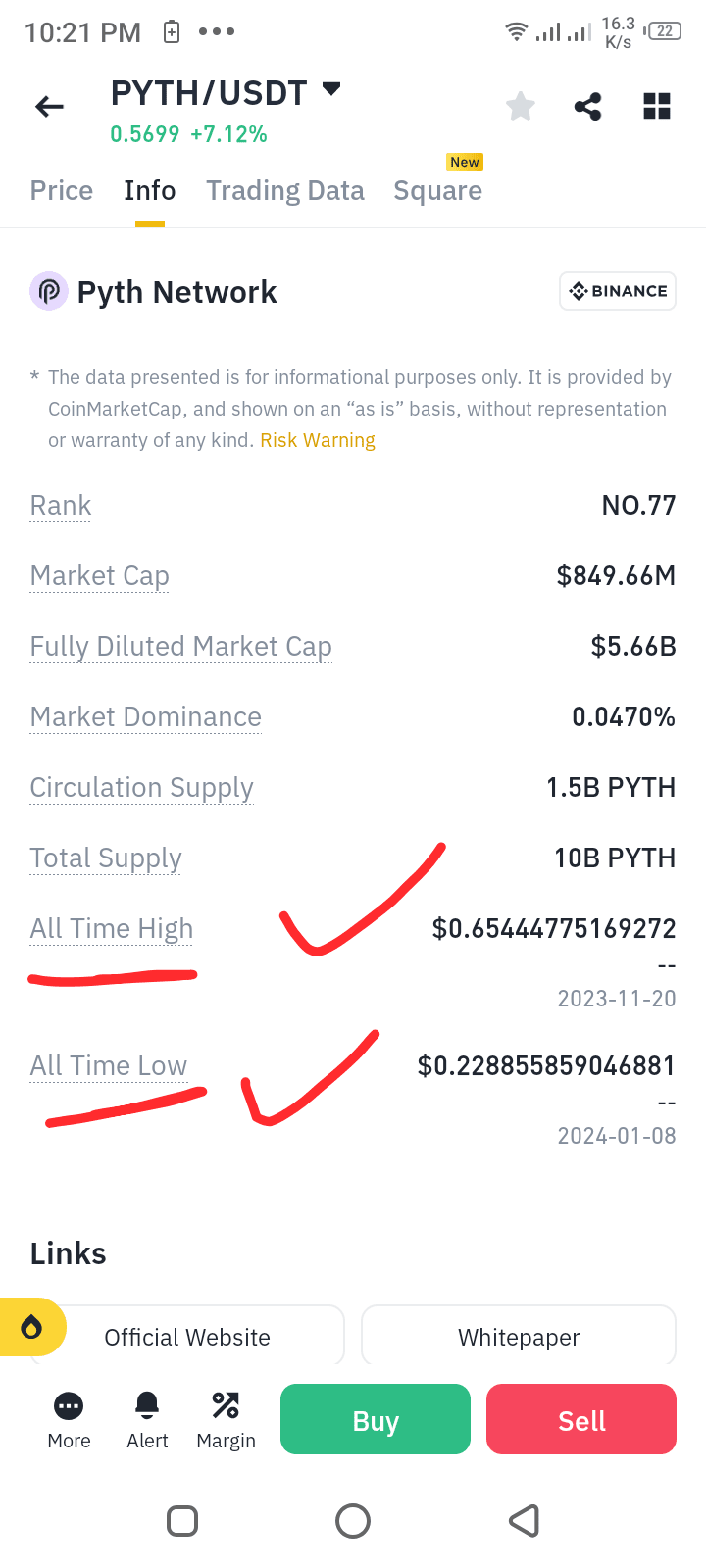Tap the back arrow to exit pair info
The image size is (706, 1568).
point(49,106)
